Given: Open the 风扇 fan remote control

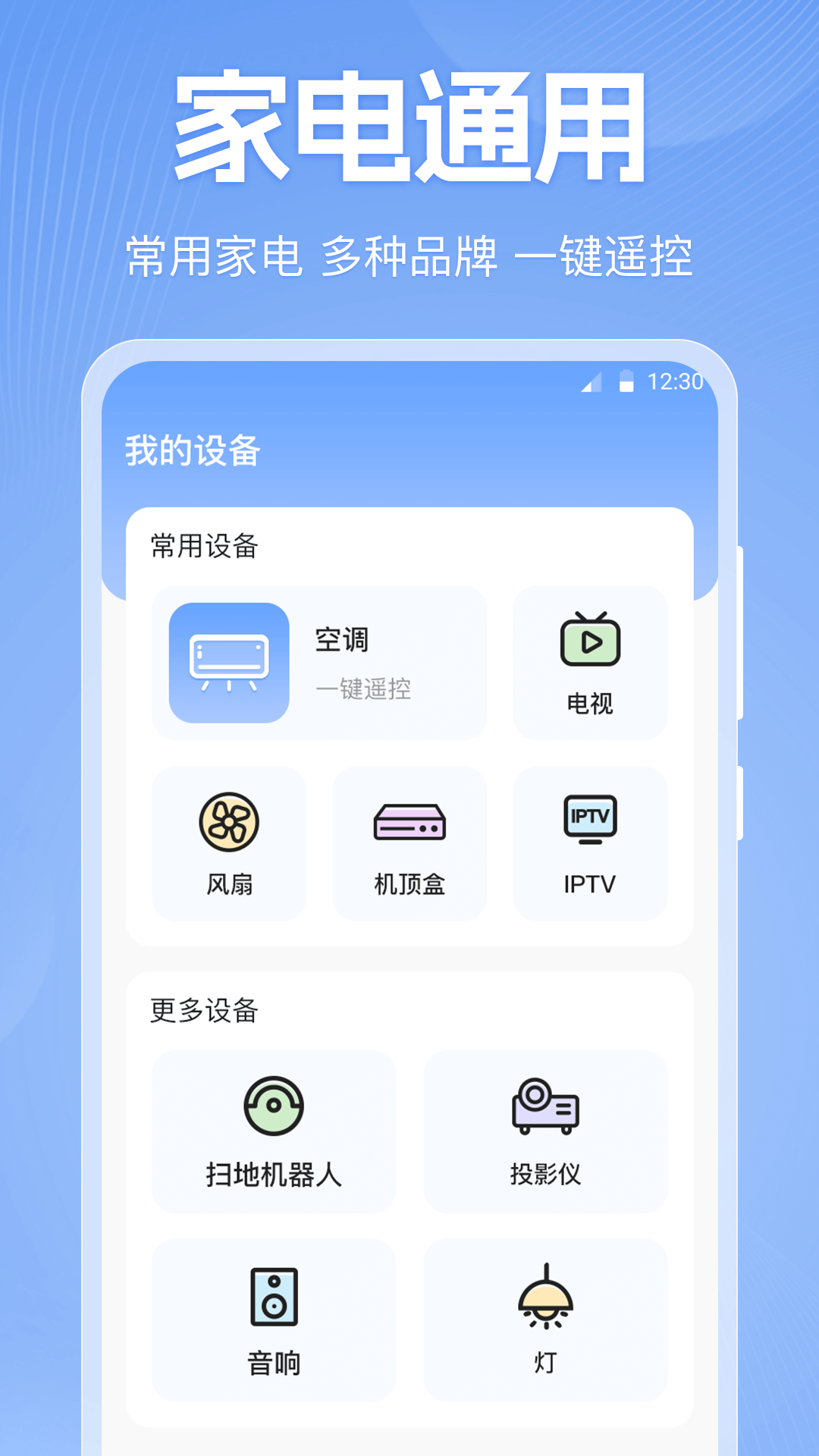Looking at the screenshot, I should 229,842.
